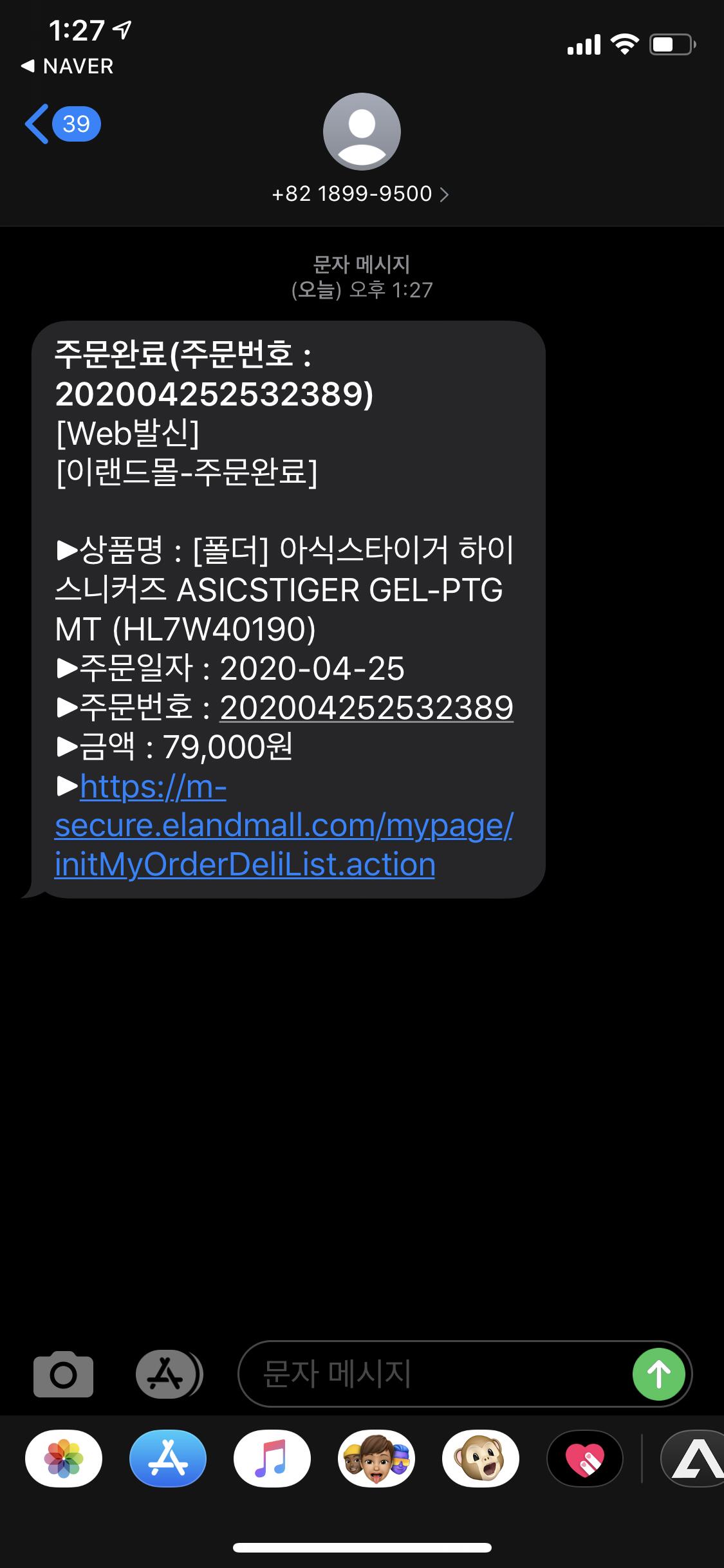Open the camera to attach a photo

63,1374
